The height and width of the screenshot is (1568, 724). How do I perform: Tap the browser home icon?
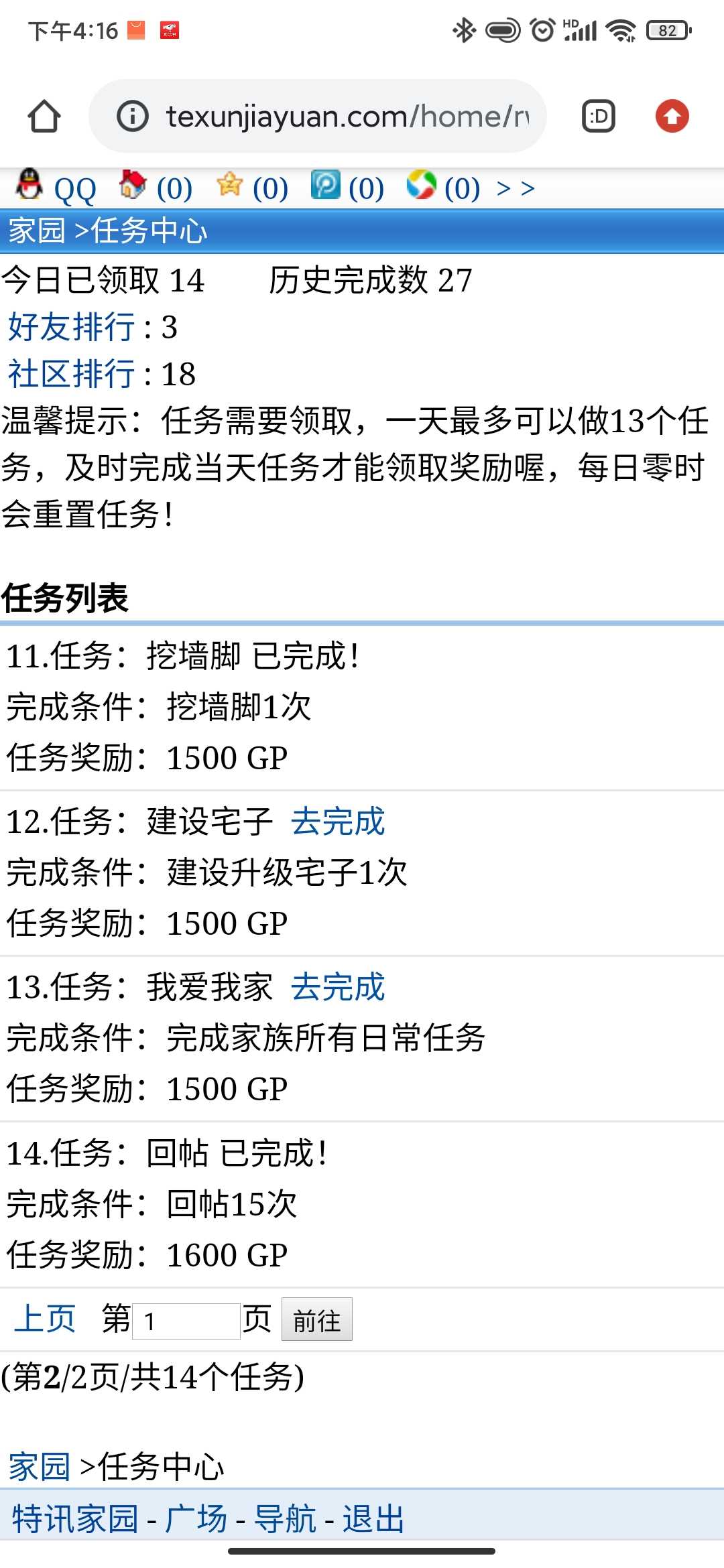(x=44, y=116)
